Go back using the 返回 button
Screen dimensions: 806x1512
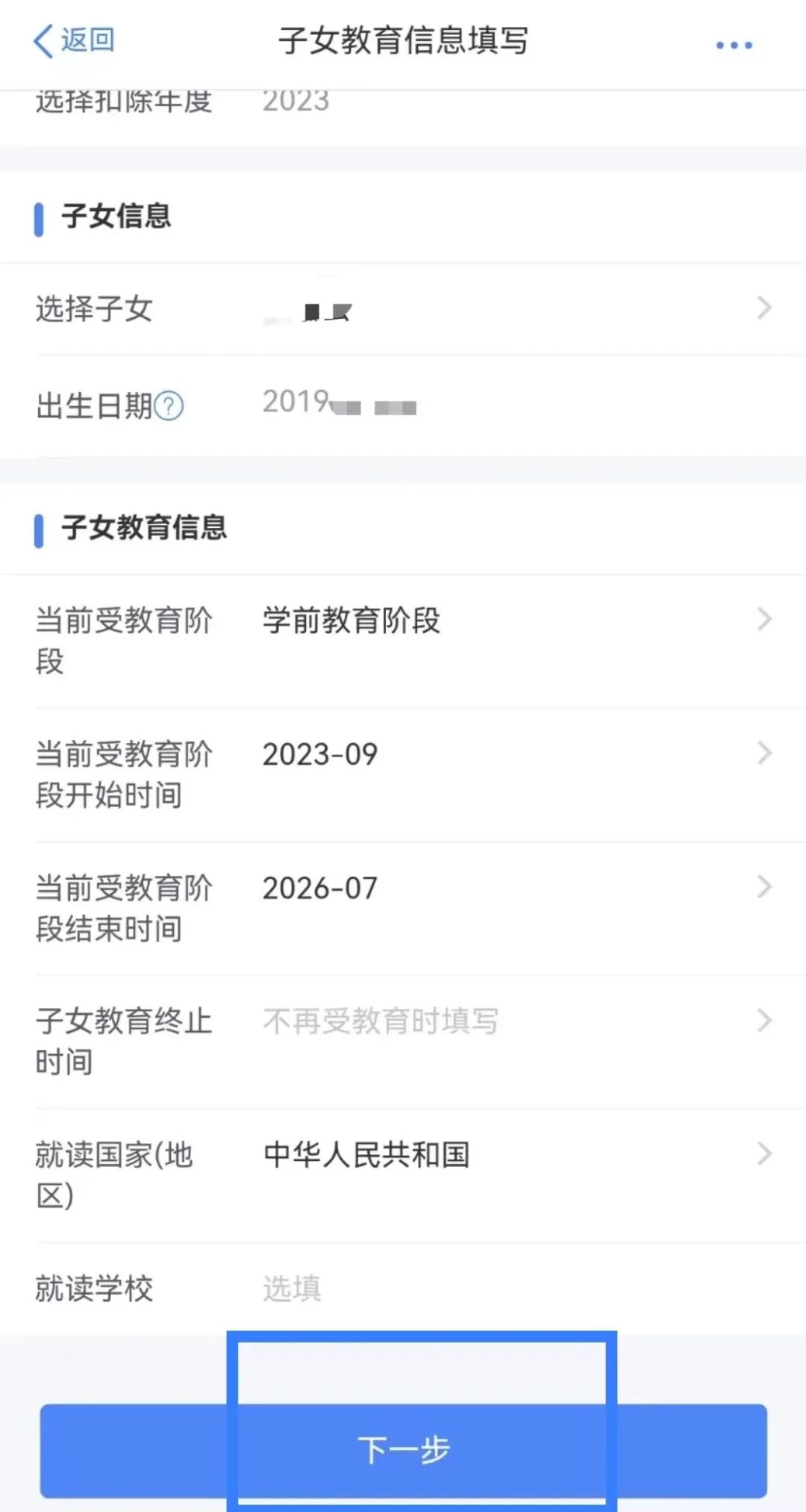74,40
